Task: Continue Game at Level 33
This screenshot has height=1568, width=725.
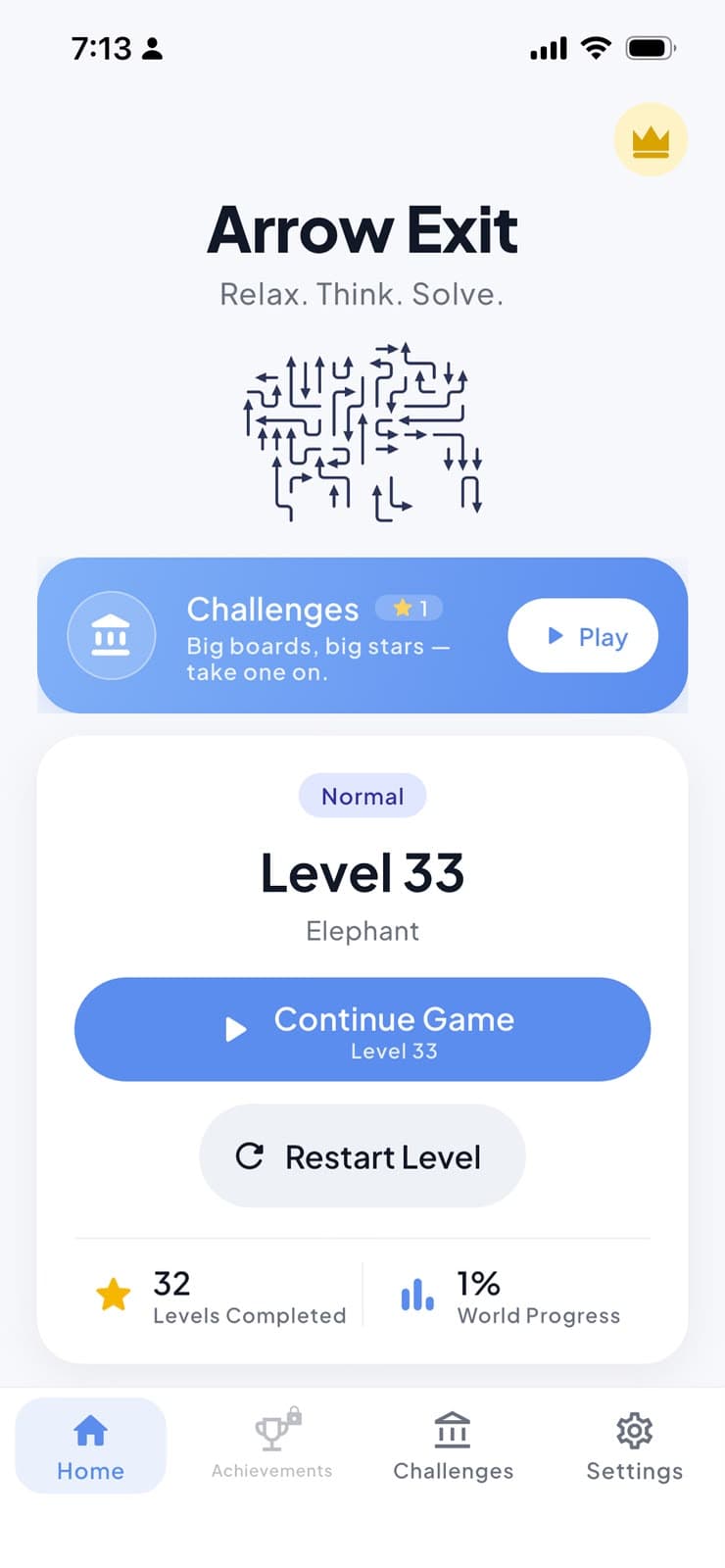Action: (362, 1029)
